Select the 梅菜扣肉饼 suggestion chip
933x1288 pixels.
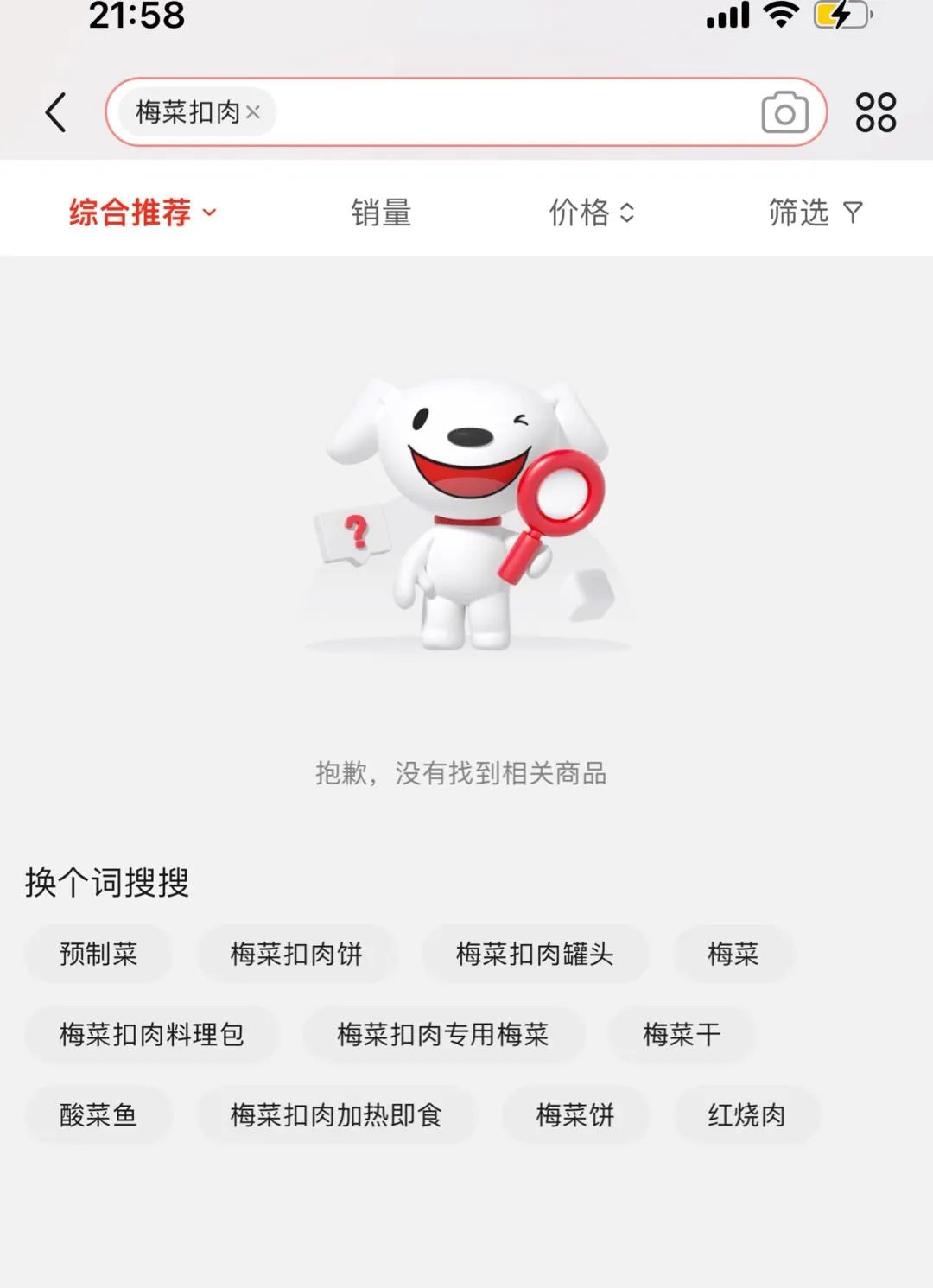pos(296,954)
